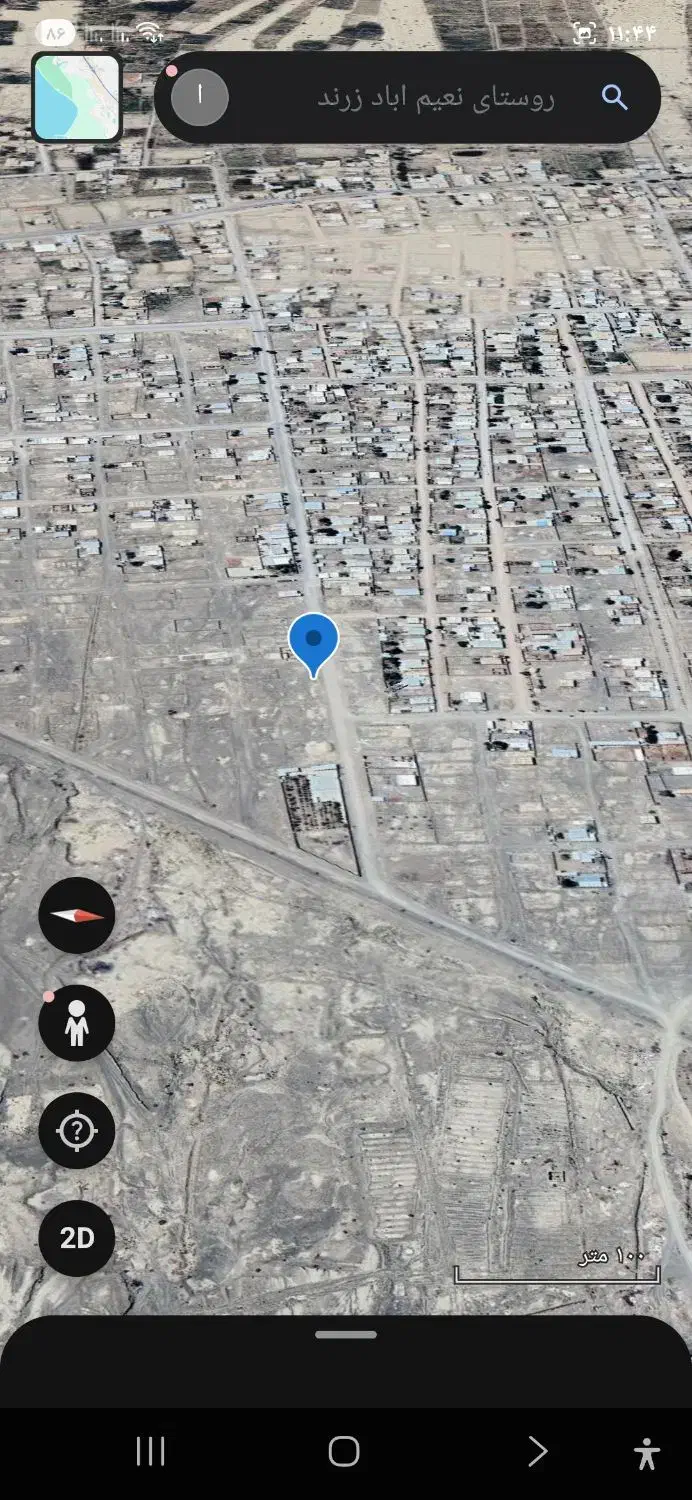Expand the bottom sheet handle
The image size is (692, 1500).
pyautogui.click(x=346, y=1334)
